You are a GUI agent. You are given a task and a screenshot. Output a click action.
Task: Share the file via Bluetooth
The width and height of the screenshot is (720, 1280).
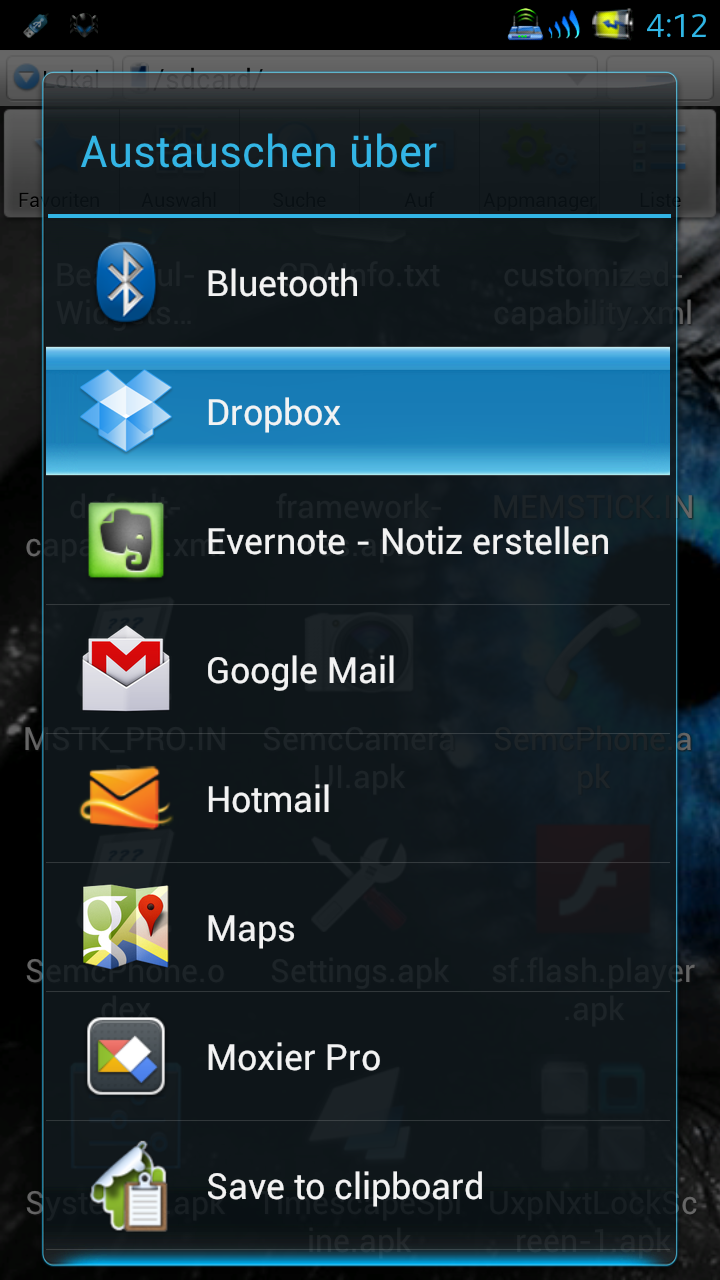pyautogui.click(x=358, y=283)
